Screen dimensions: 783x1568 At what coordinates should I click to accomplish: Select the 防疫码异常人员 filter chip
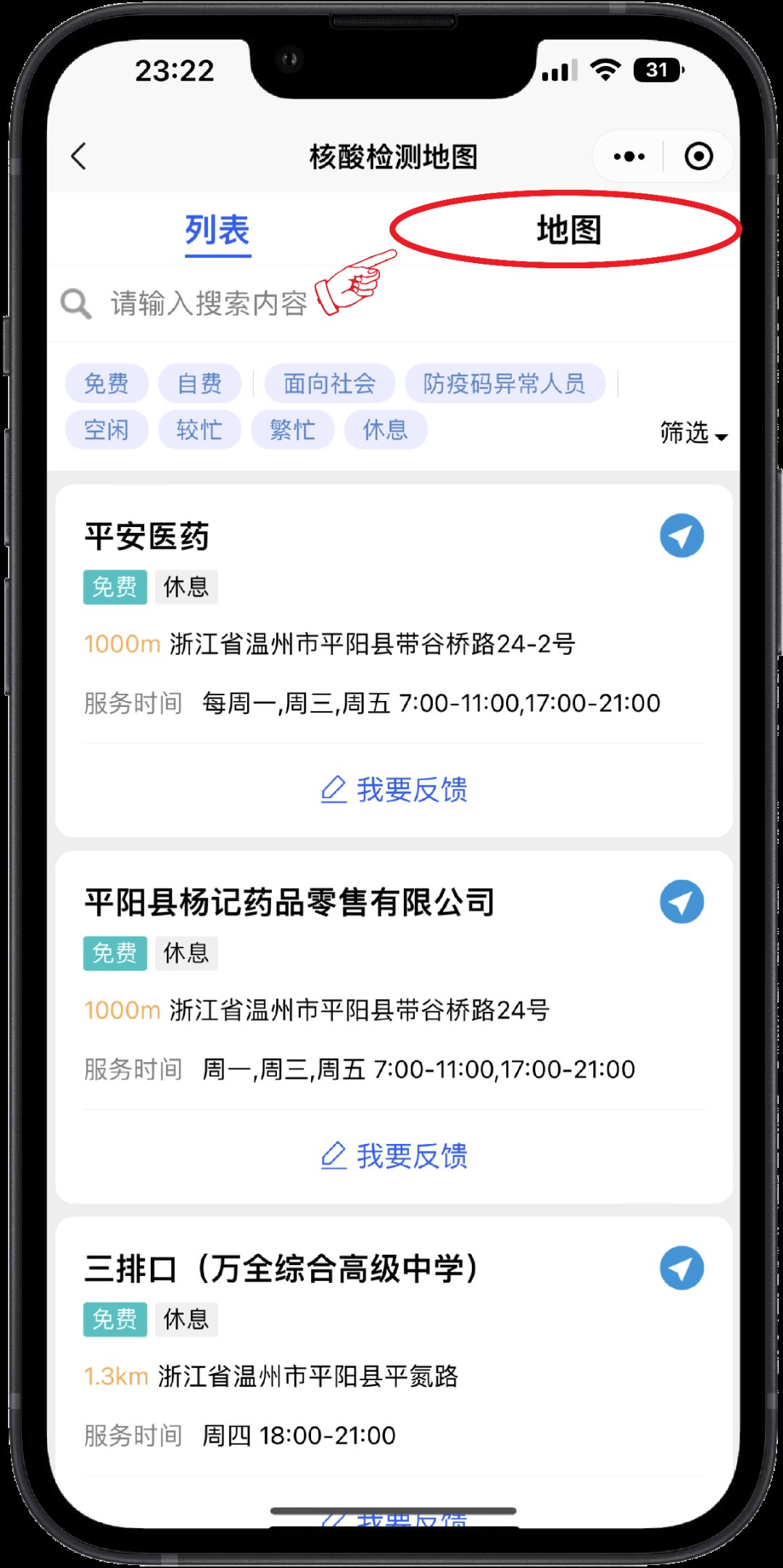pyautogui.click(x=505, y=383)
